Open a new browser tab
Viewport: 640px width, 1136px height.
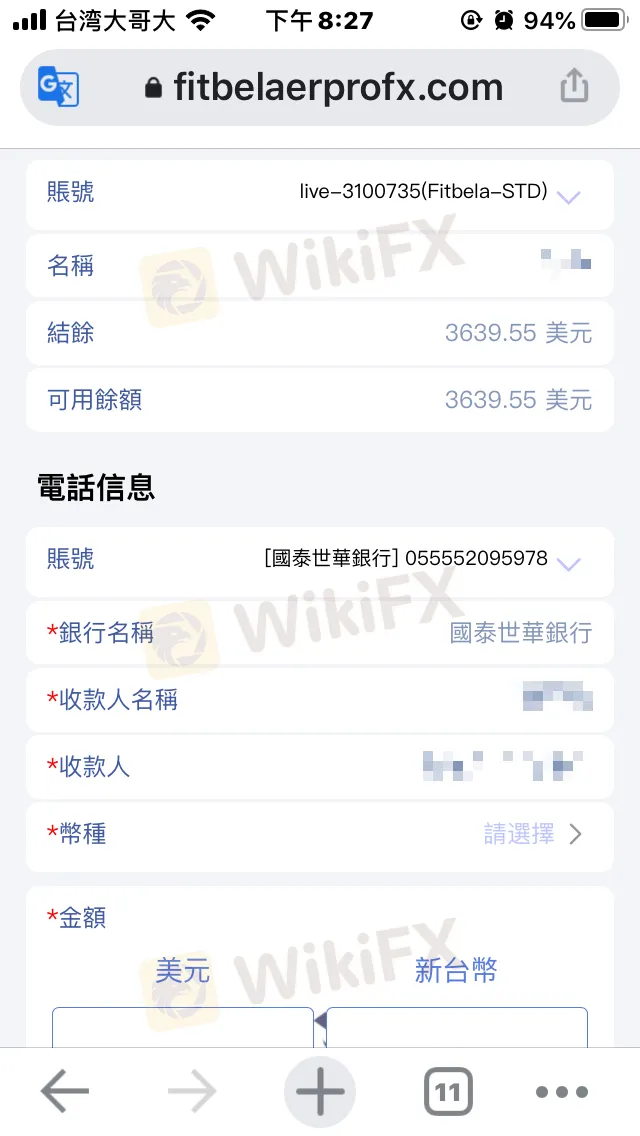[x=320, y=1092]
